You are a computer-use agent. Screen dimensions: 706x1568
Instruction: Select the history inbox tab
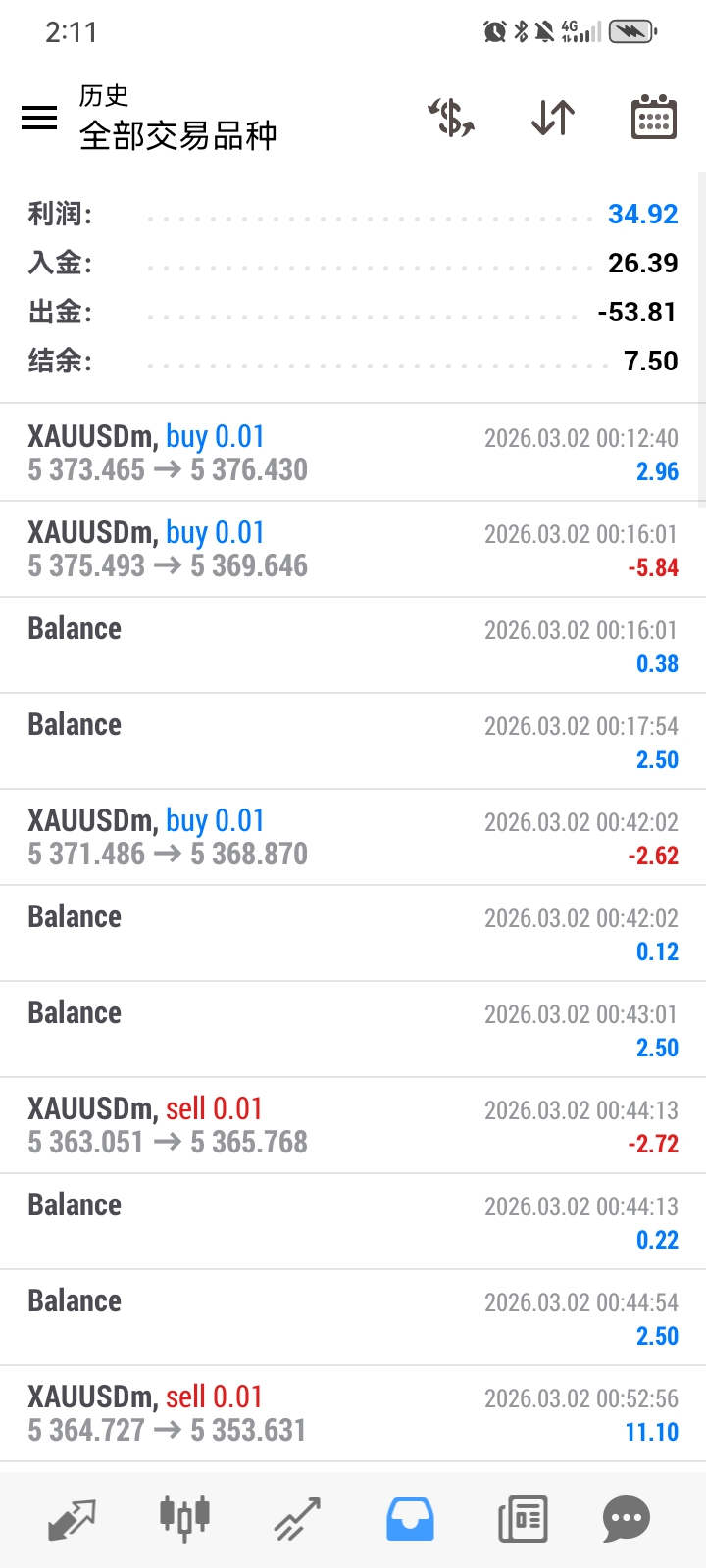click(x=410, y=1520)
